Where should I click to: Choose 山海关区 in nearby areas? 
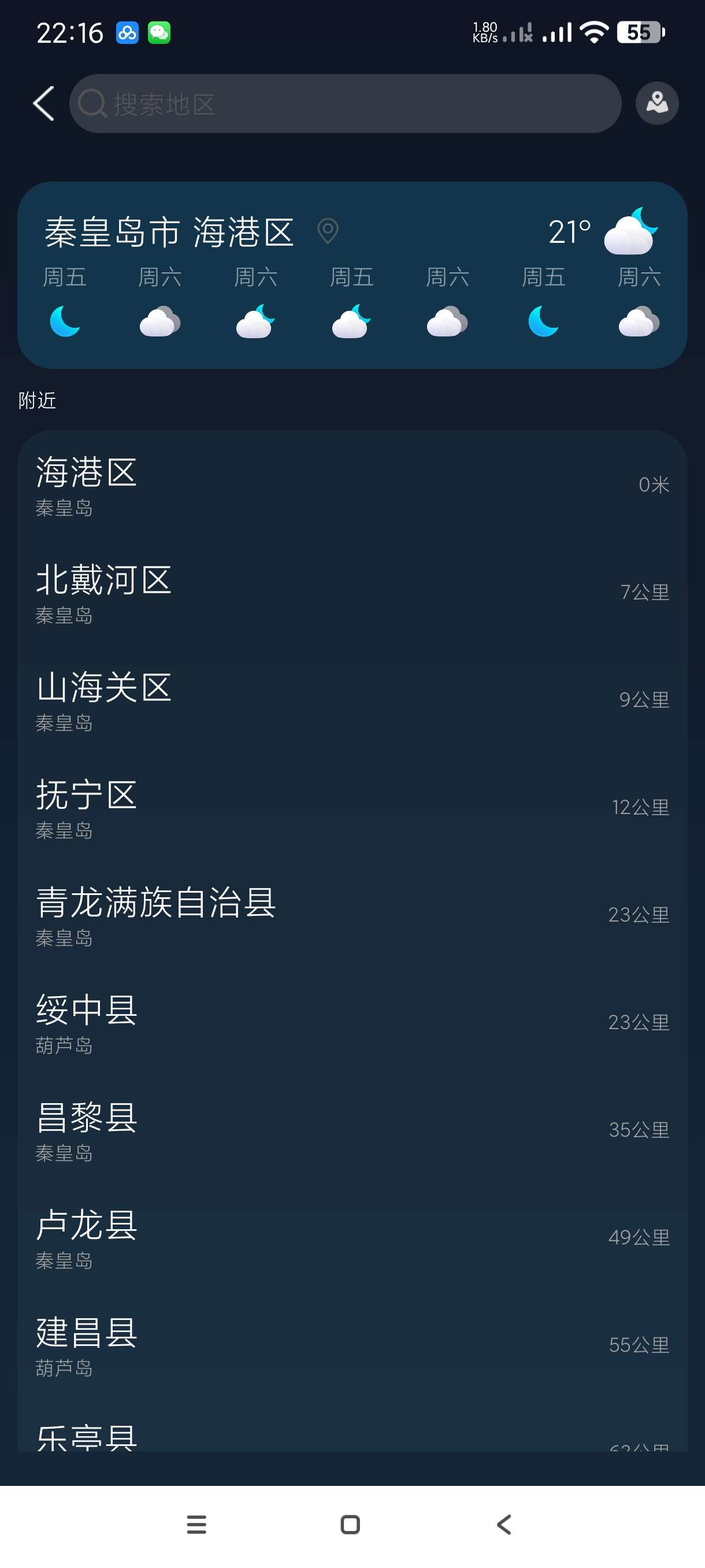[x=352, y=700]
